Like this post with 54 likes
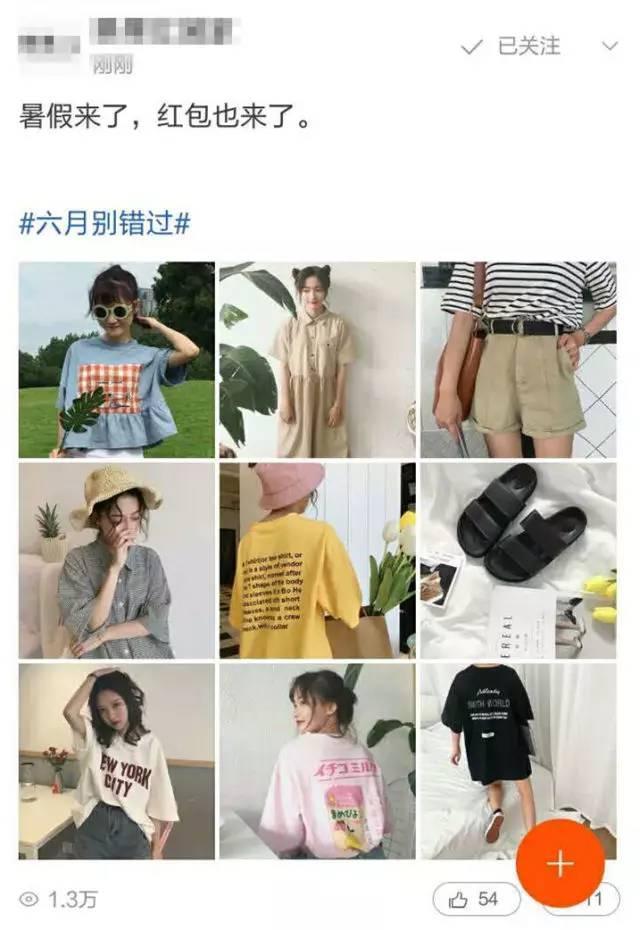 click(476, 899)
